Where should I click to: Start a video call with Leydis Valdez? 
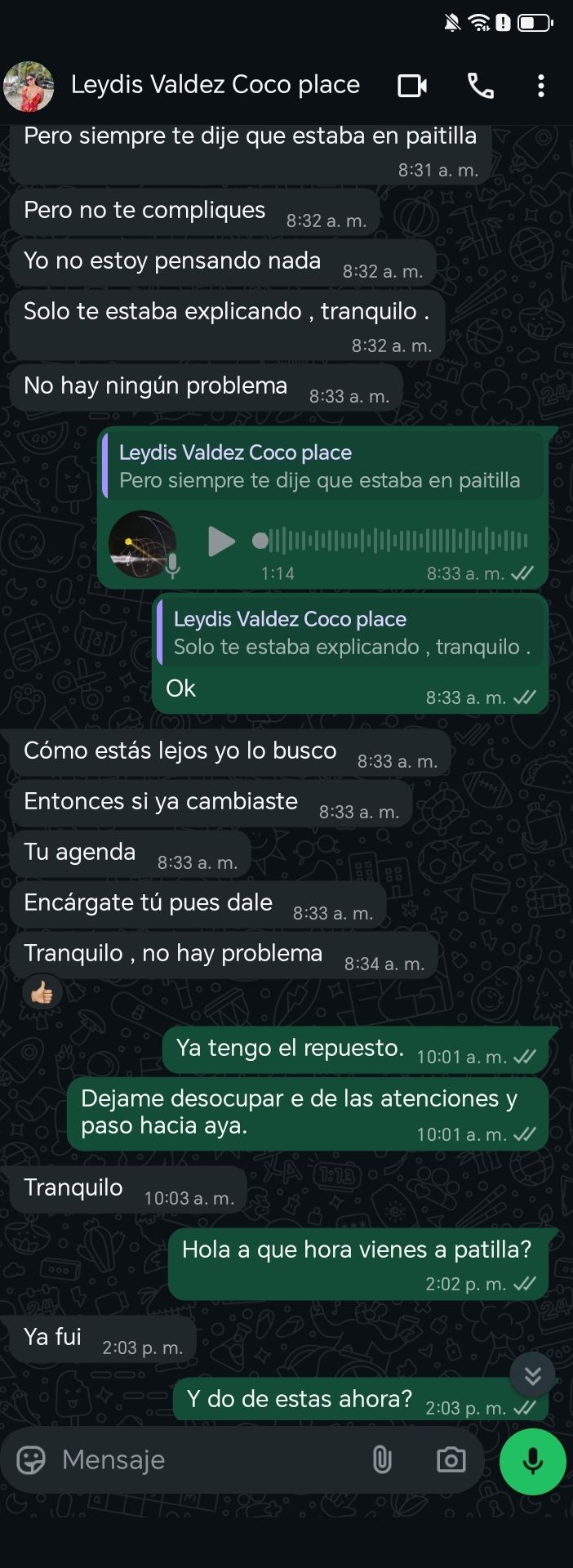click(412, 86)
